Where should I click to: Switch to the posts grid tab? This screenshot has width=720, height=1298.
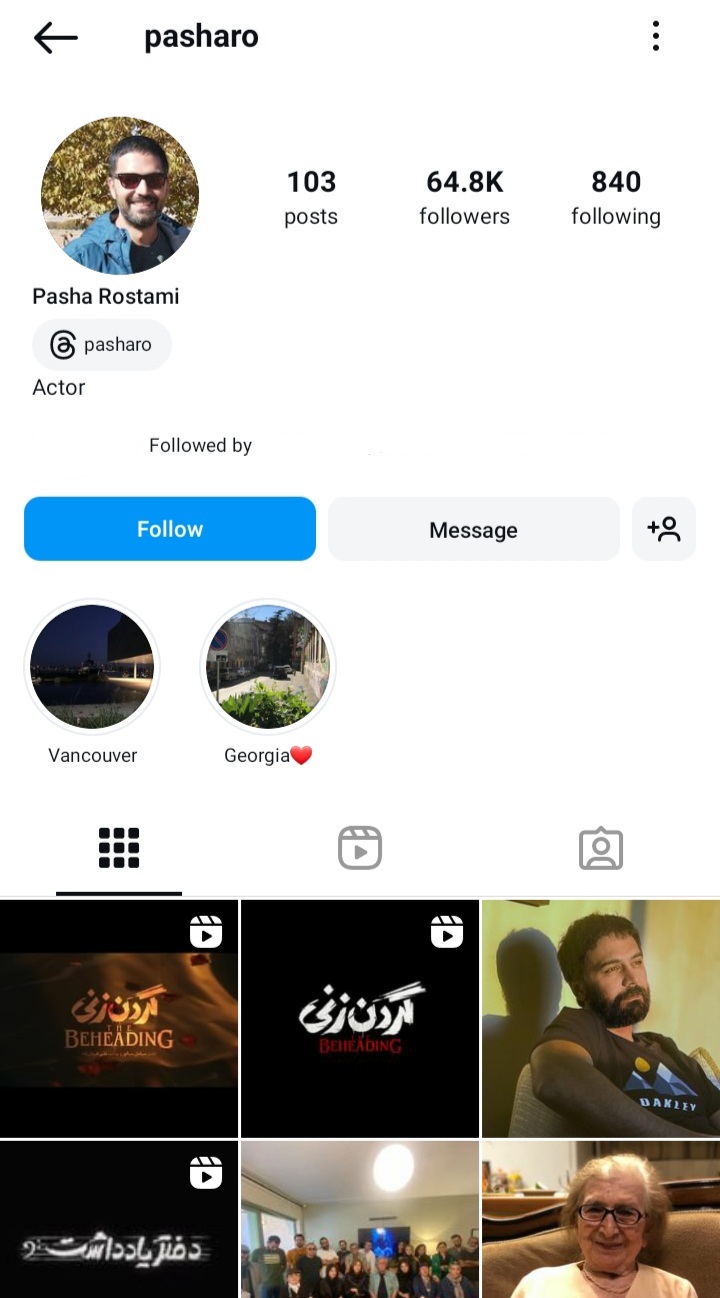coord(119,849)
